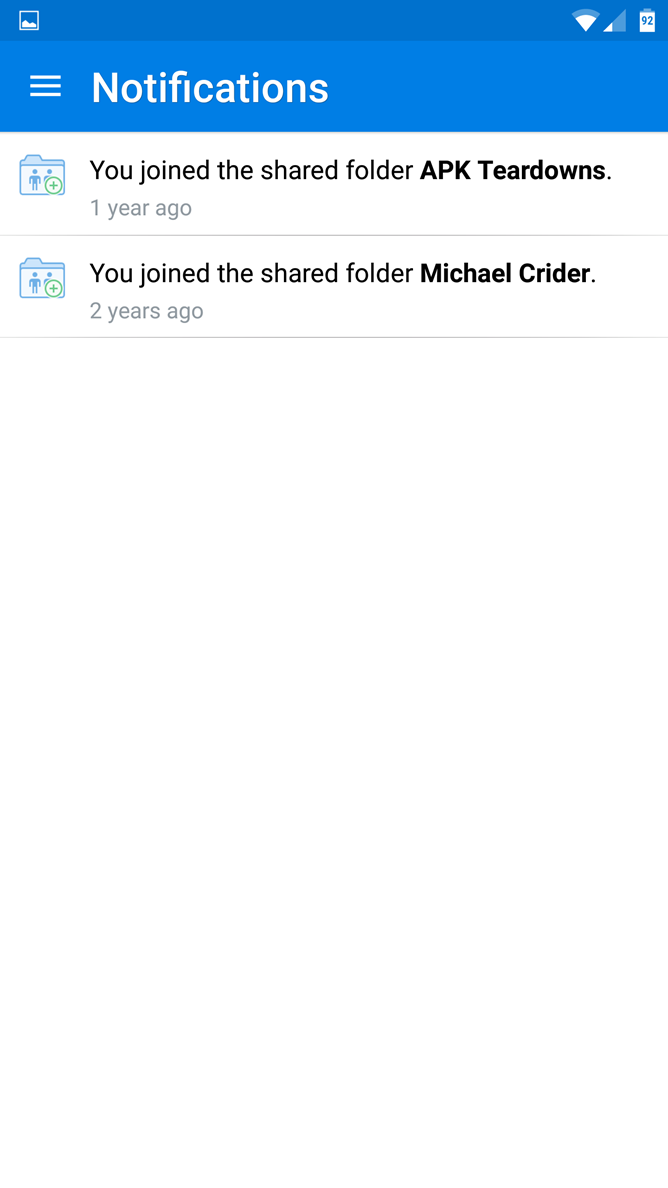
Task: Open the APK Teardowns shared folder notification
Action: tap(334, 183)
